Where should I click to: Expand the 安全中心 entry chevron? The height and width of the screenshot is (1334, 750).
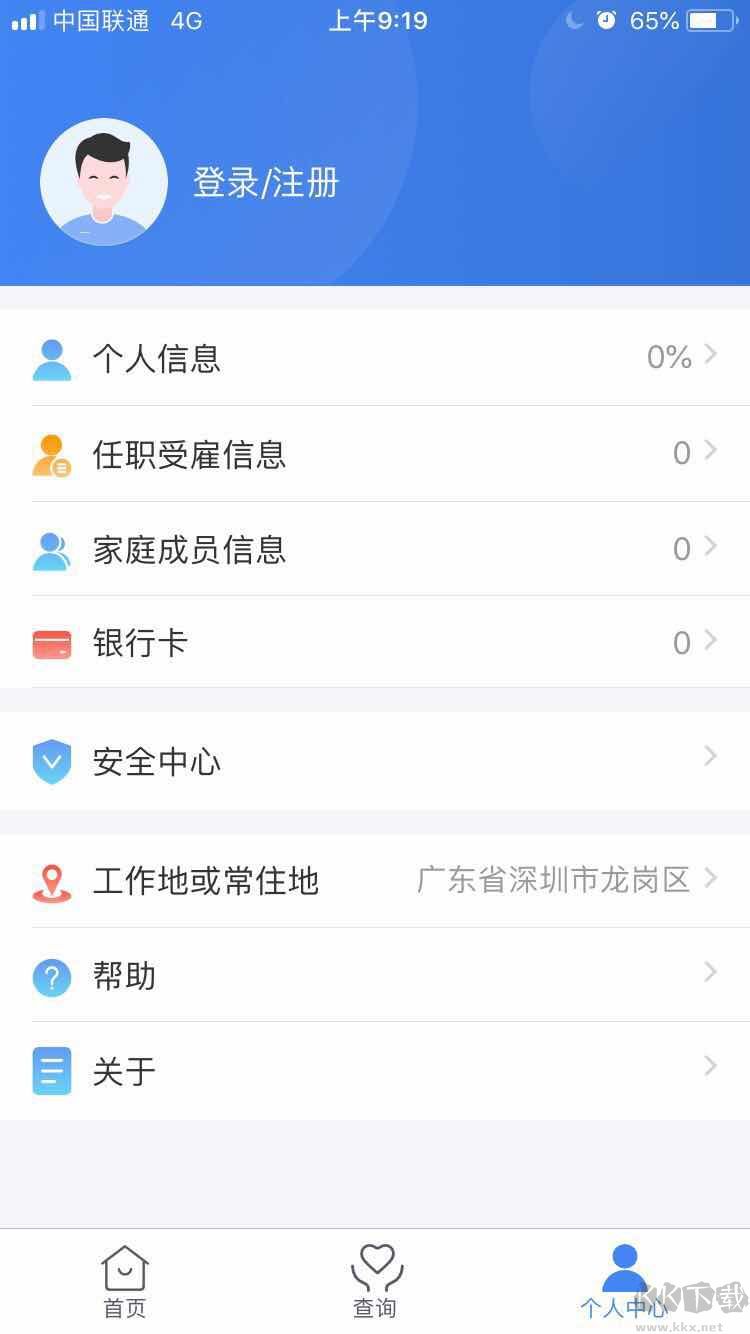tap(712, 756)
